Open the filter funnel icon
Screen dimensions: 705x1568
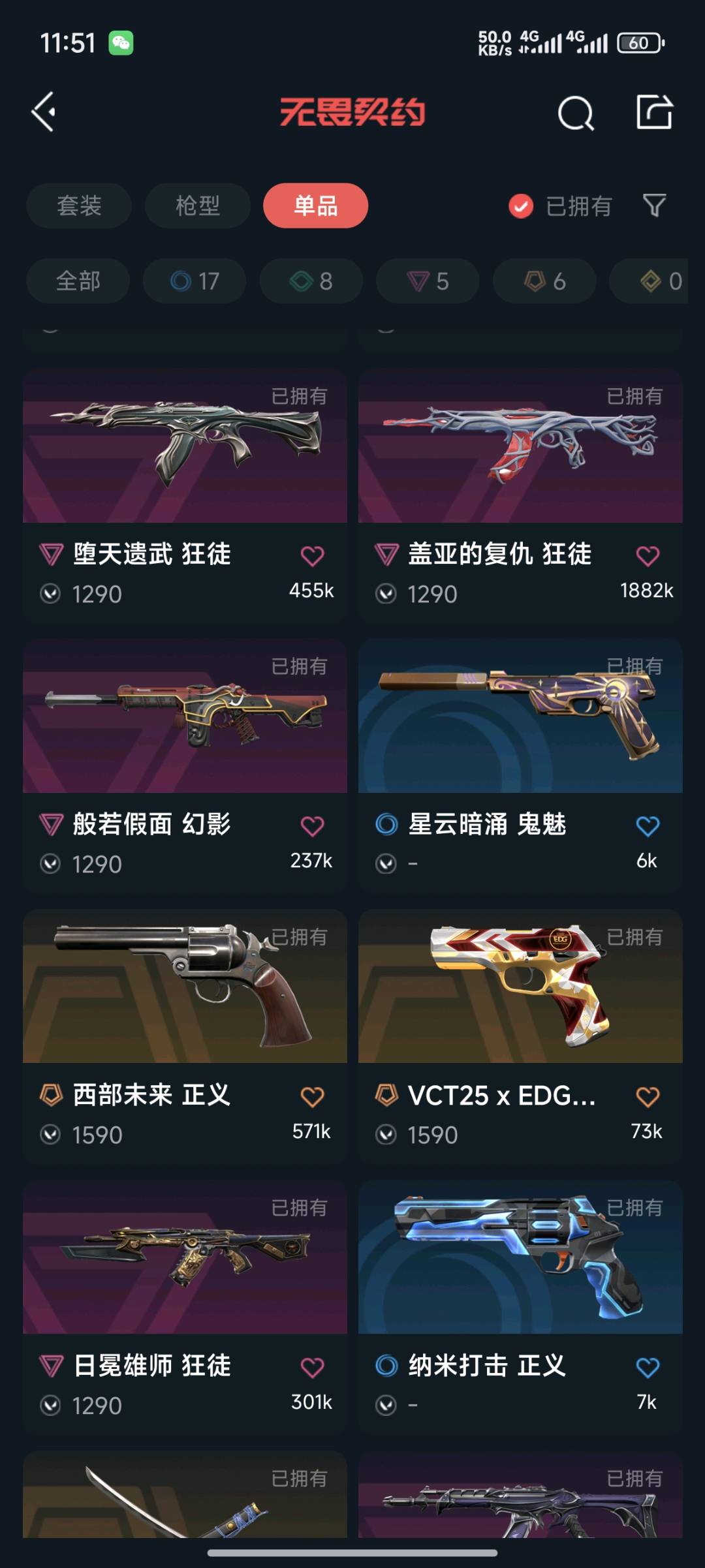(x=654, y=206)
